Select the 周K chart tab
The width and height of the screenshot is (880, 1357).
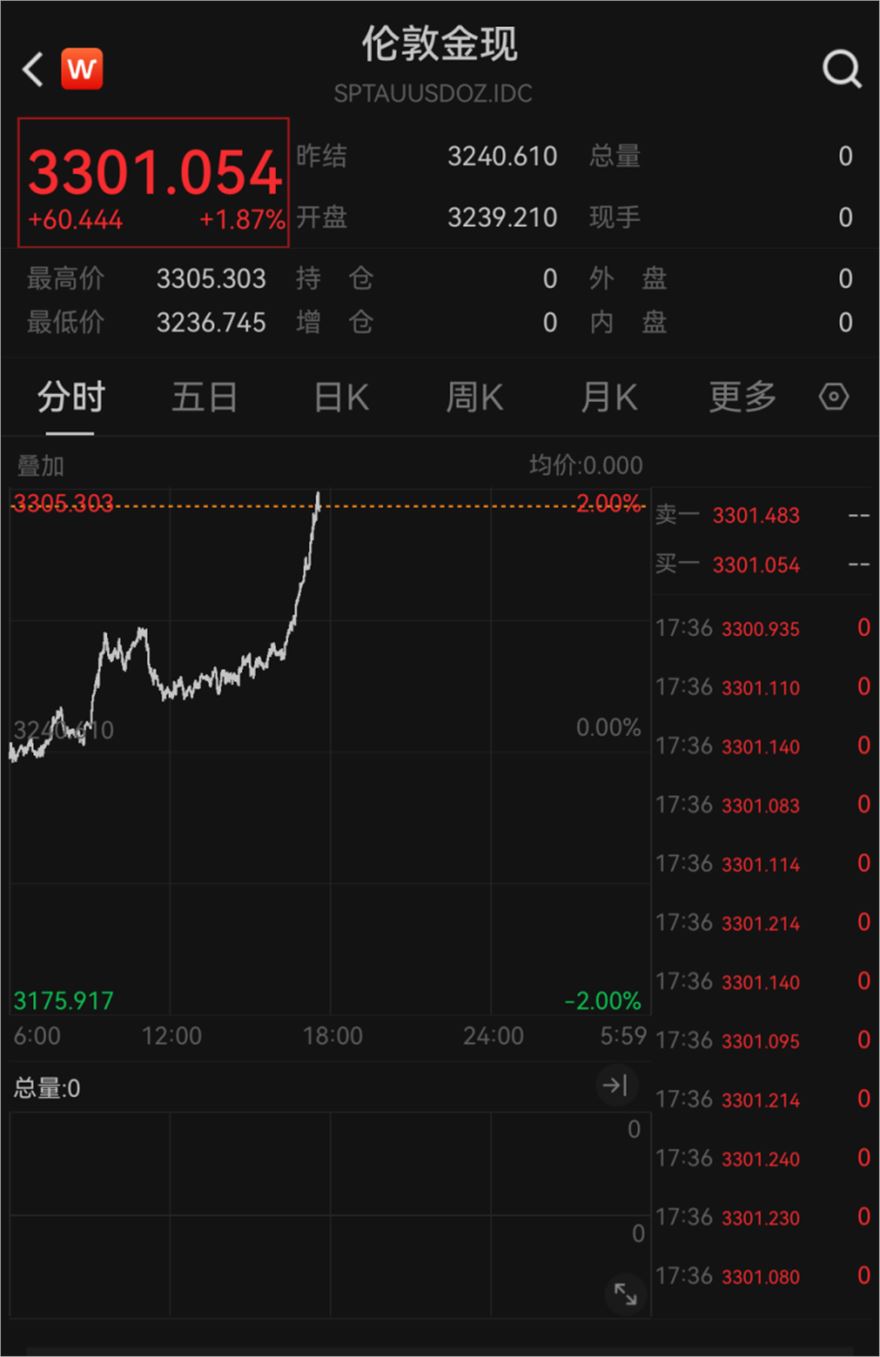coord(474,397)
